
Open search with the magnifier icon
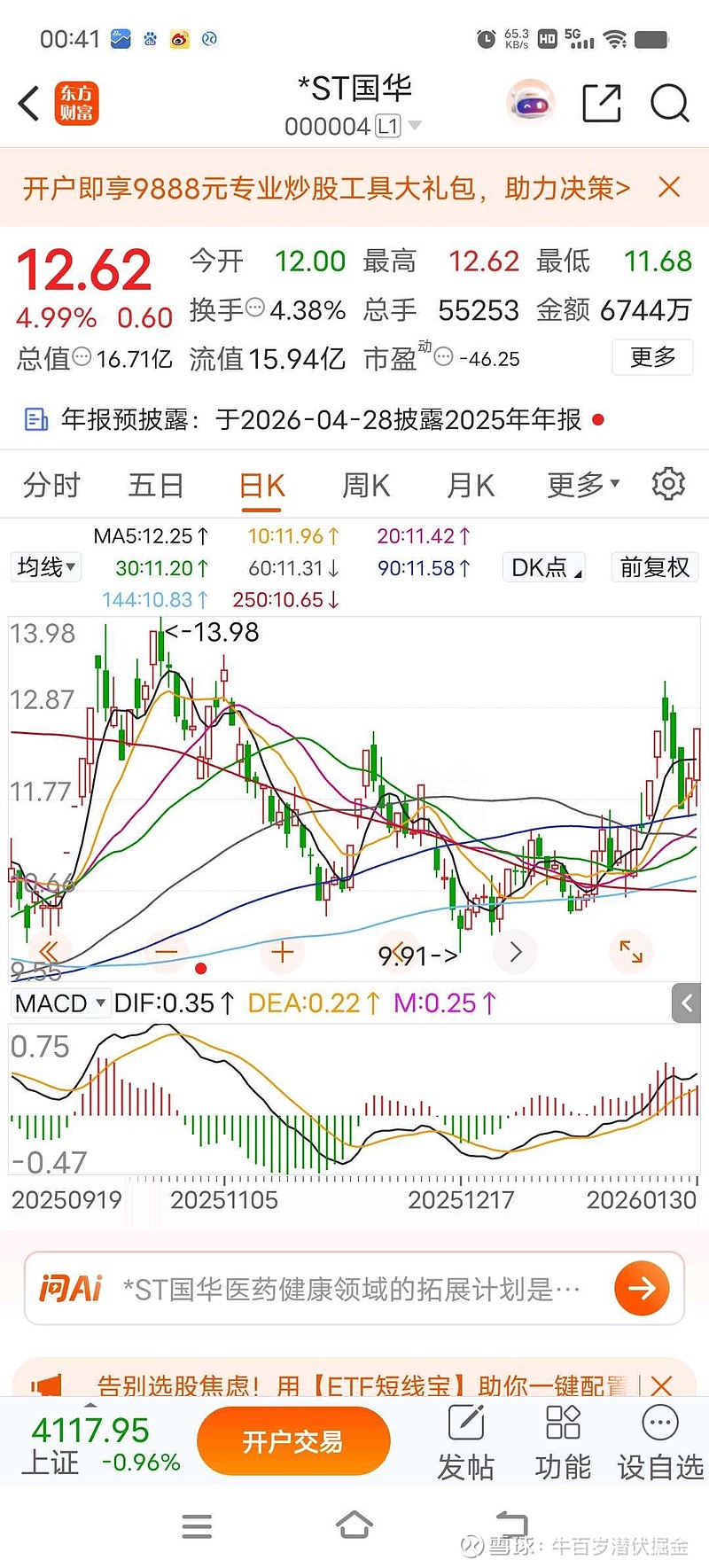click(669, 104)
